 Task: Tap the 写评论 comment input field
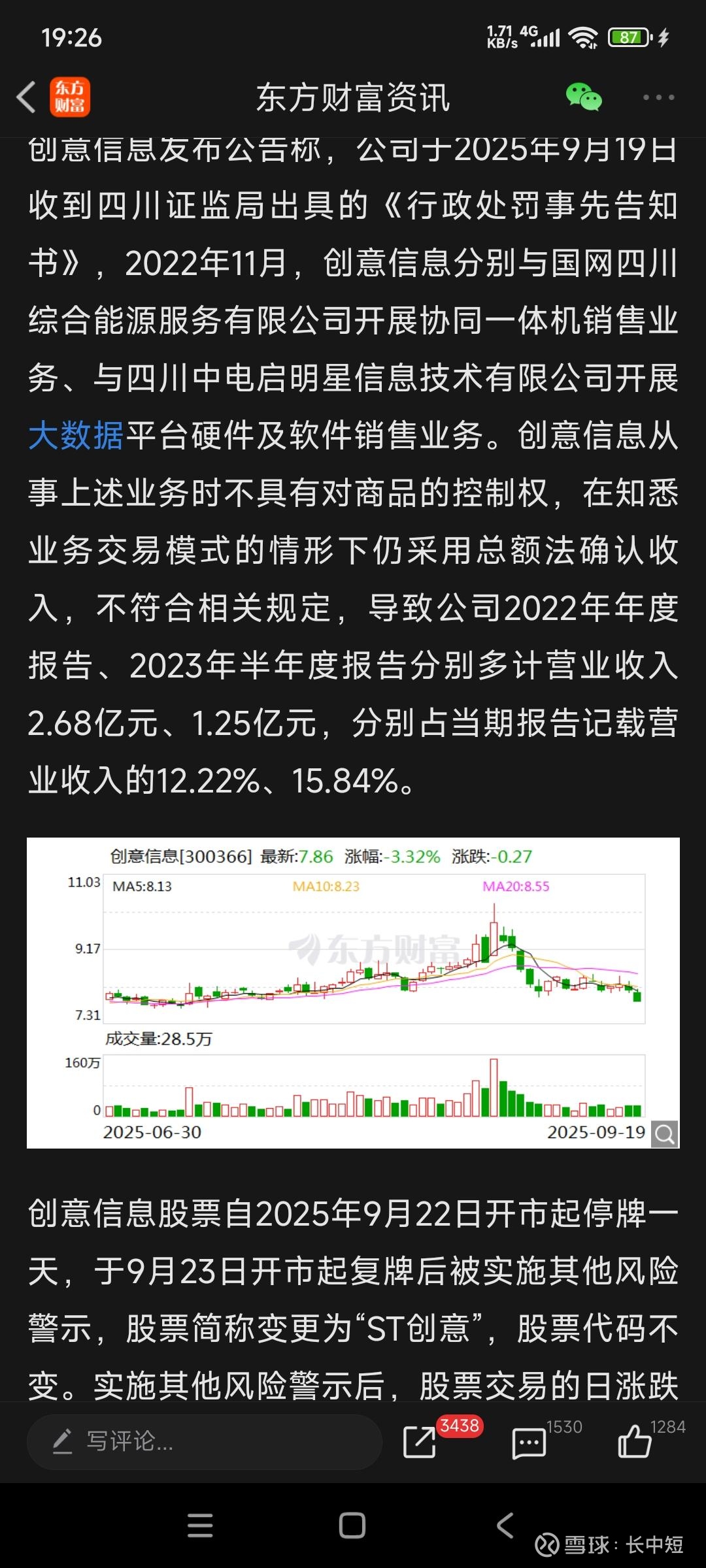(x=204, y=1441)
